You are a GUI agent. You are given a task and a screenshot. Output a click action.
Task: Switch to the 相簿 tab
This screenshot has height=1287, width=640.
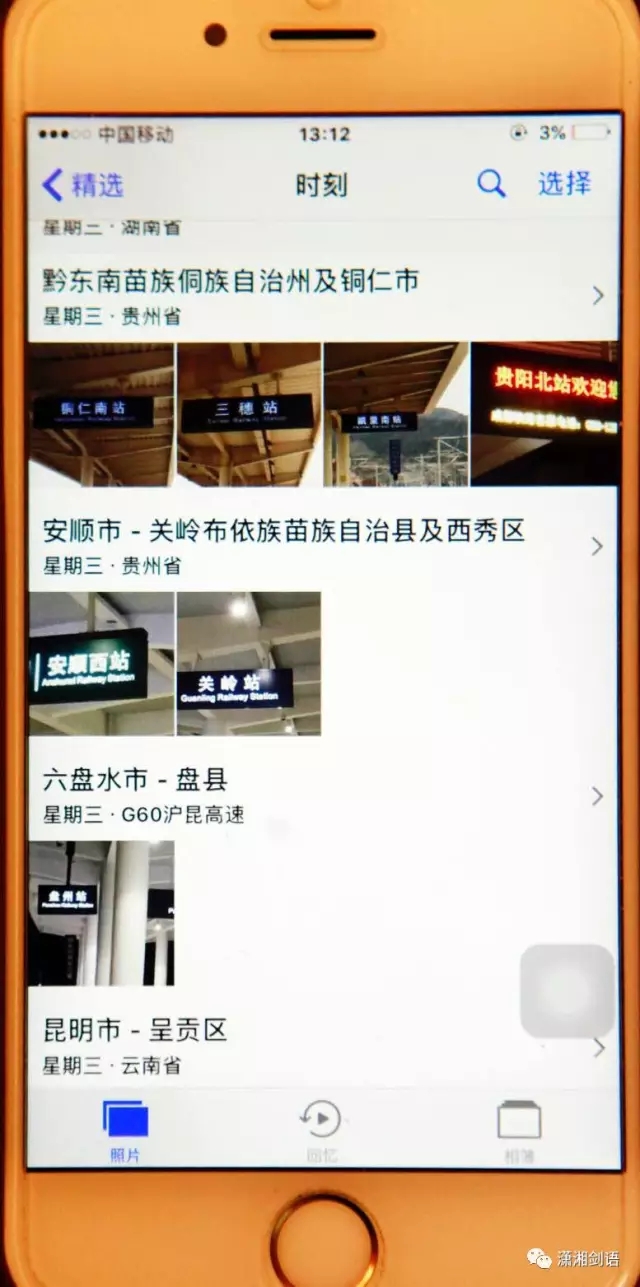pos(519,1130)
